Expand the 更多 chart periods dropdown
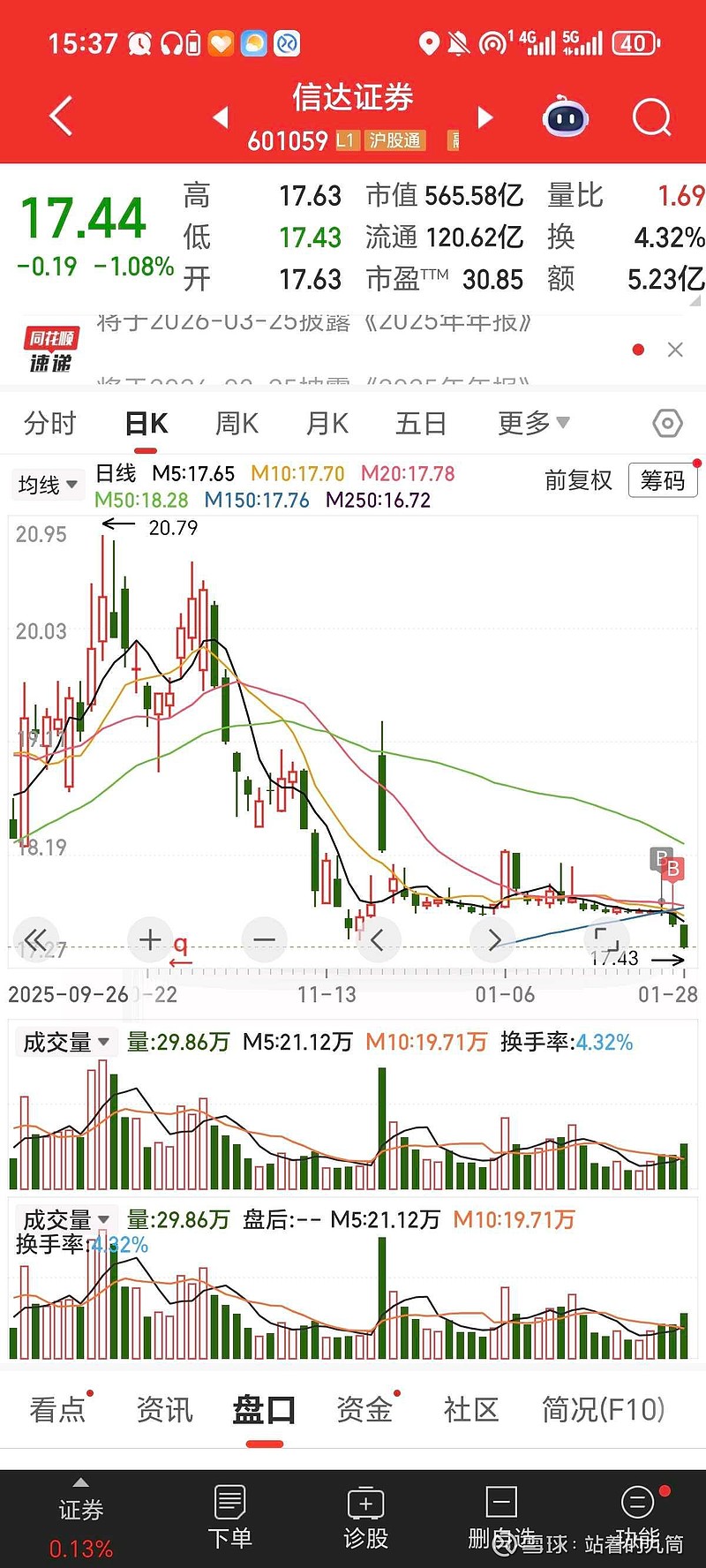 pos(533,424)
